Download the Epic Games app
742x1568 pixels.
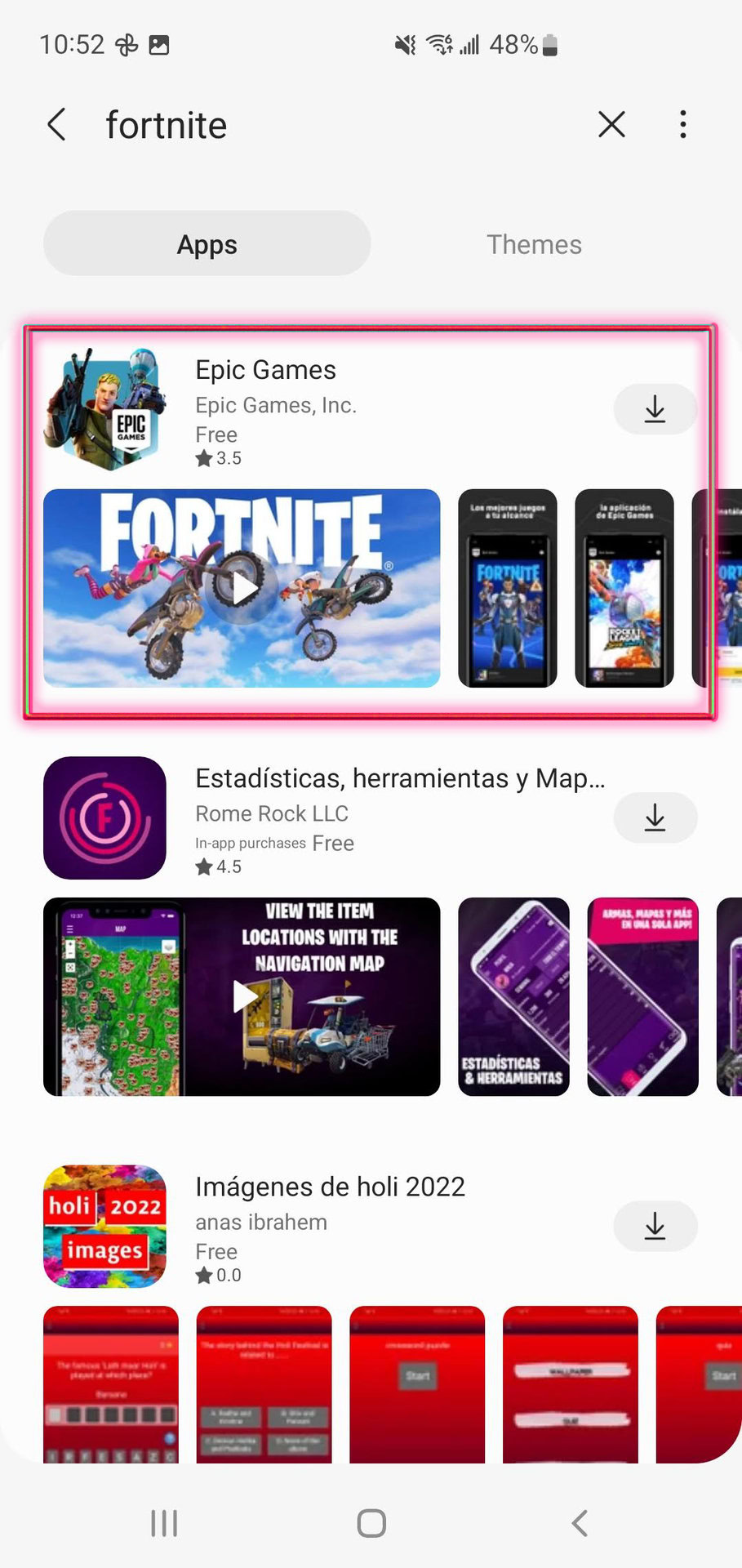pyautogui.click(x=655, y=409)
